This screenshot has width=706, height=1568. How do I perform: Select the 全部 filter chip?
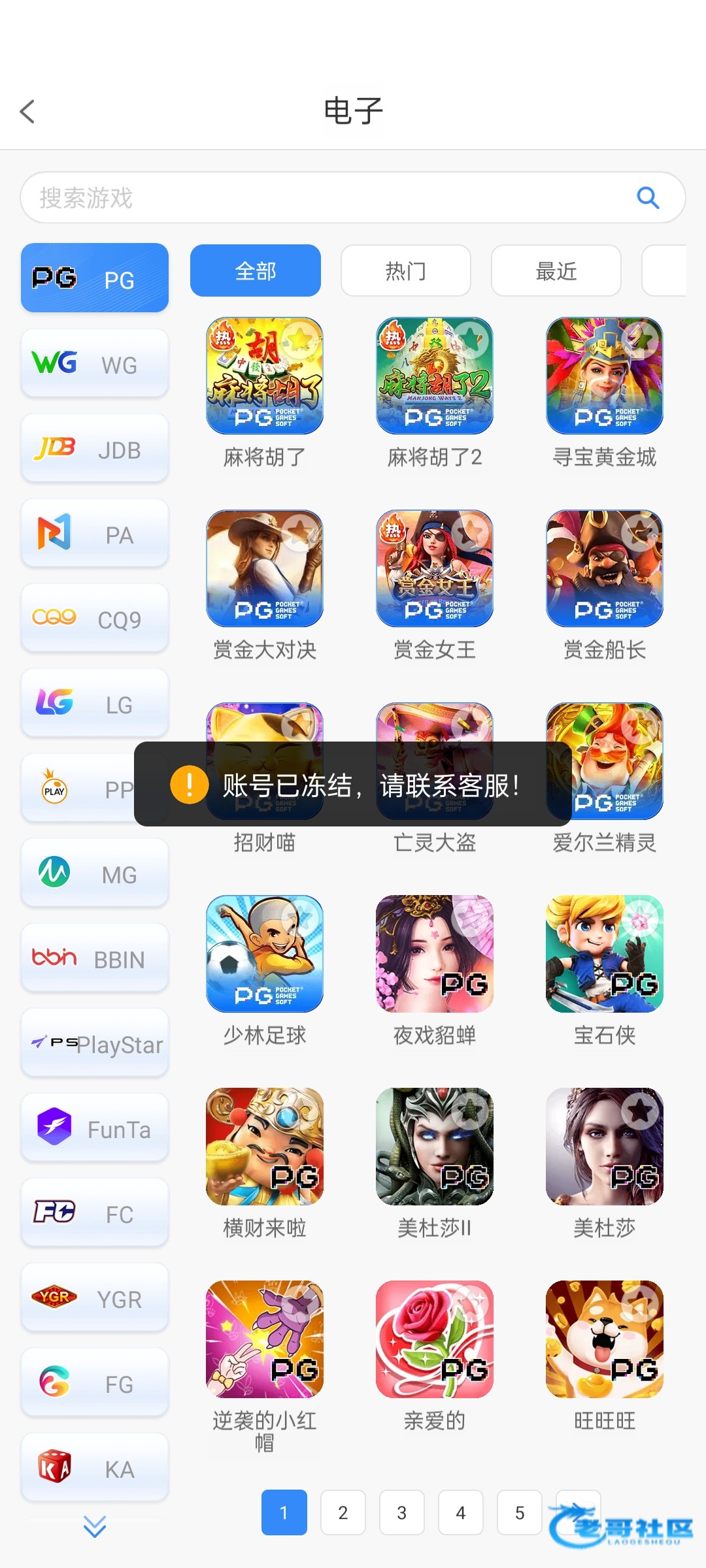256,270
